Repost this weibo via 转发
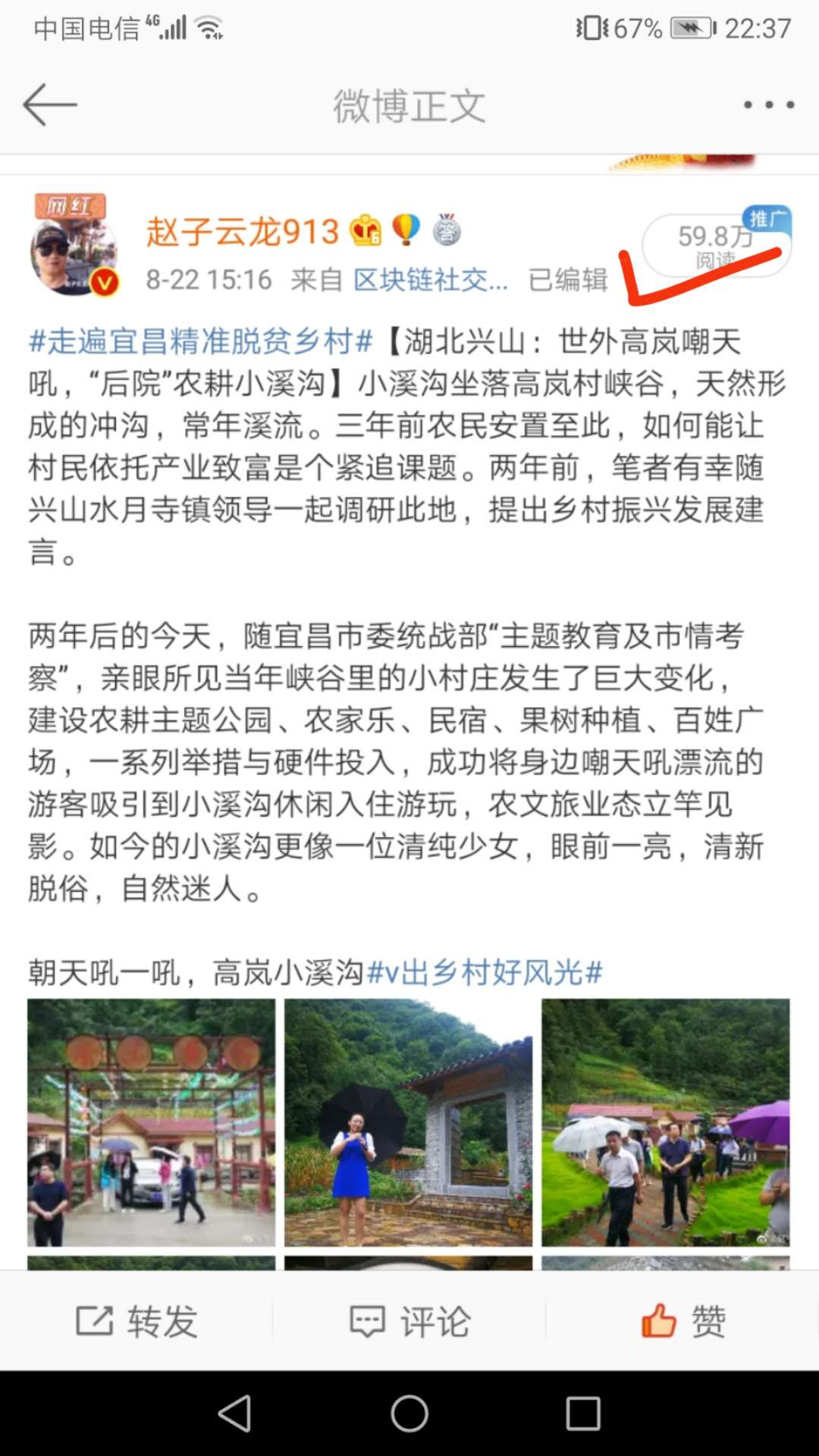The image size is (819, 1456). [136, 1321]
